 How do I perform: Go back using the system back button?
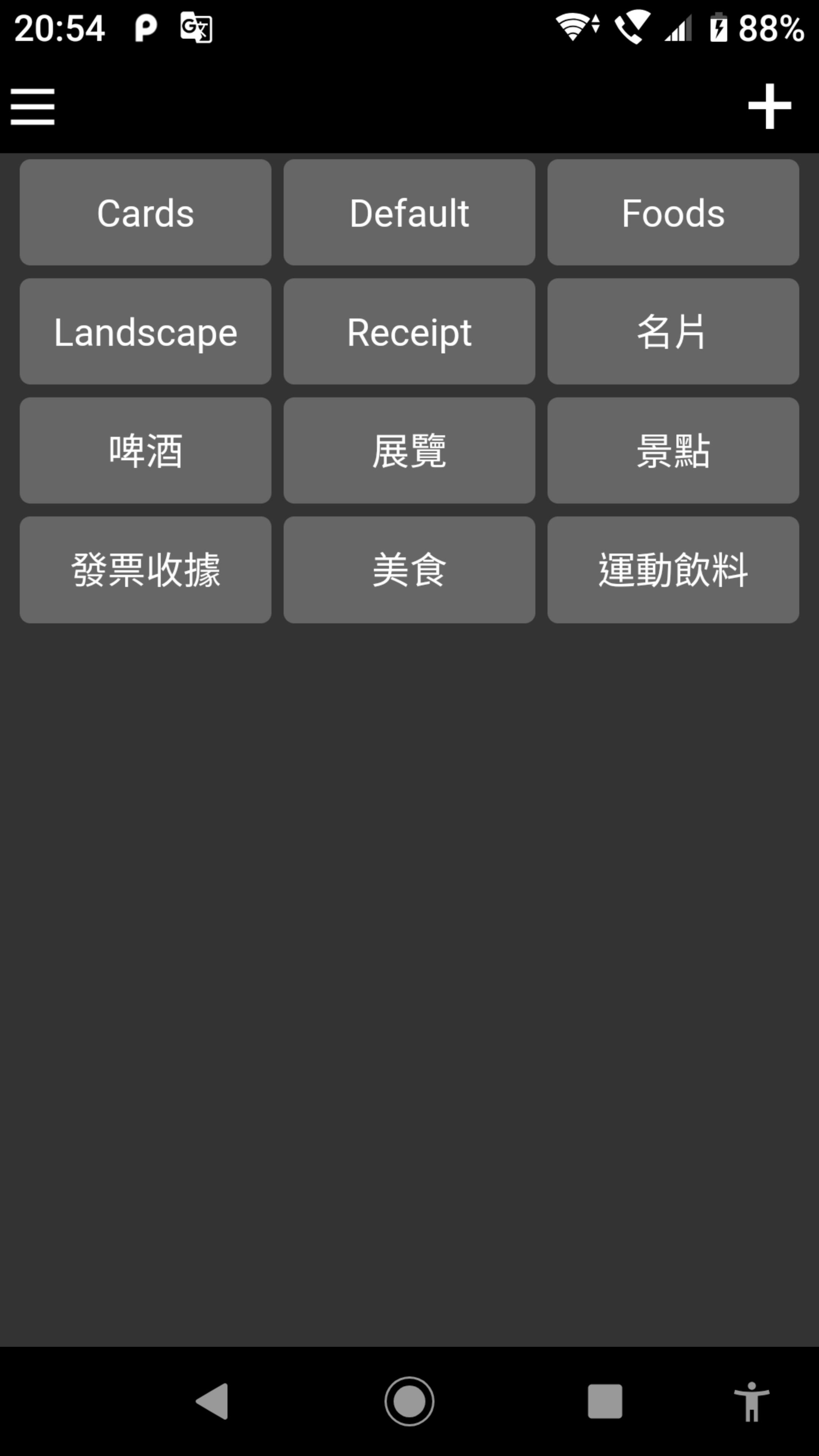212,1401
